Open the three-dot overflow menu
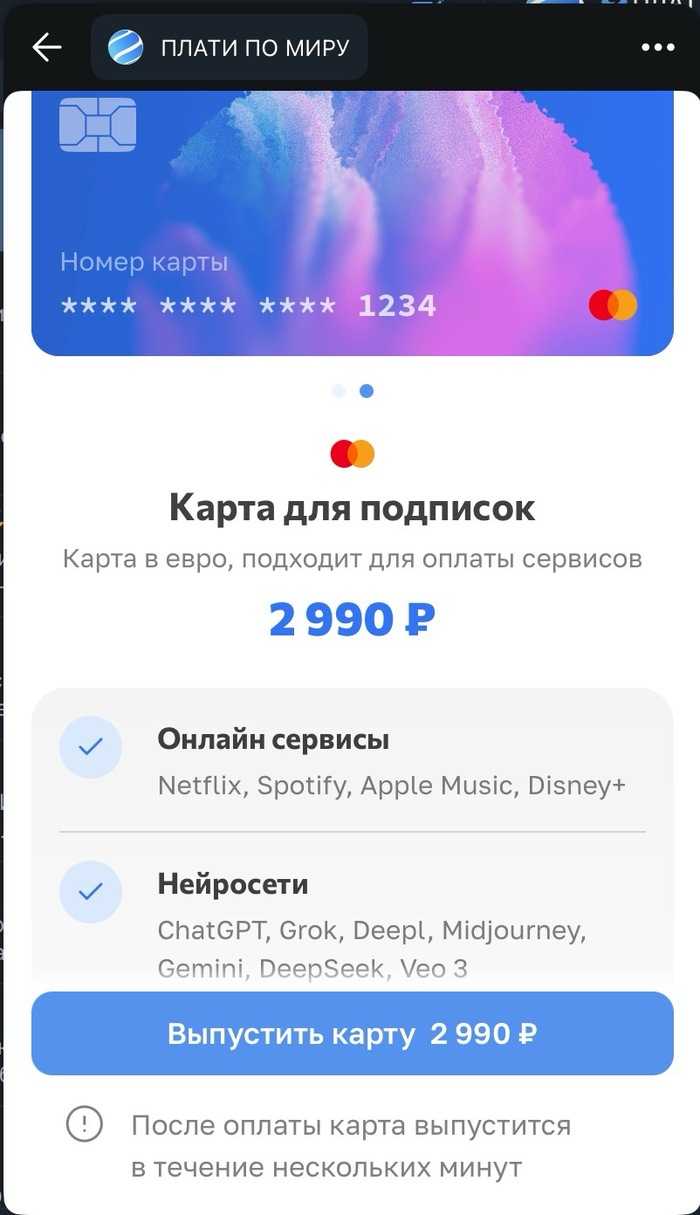This screenshot has height=1215, width=700. 657,47
